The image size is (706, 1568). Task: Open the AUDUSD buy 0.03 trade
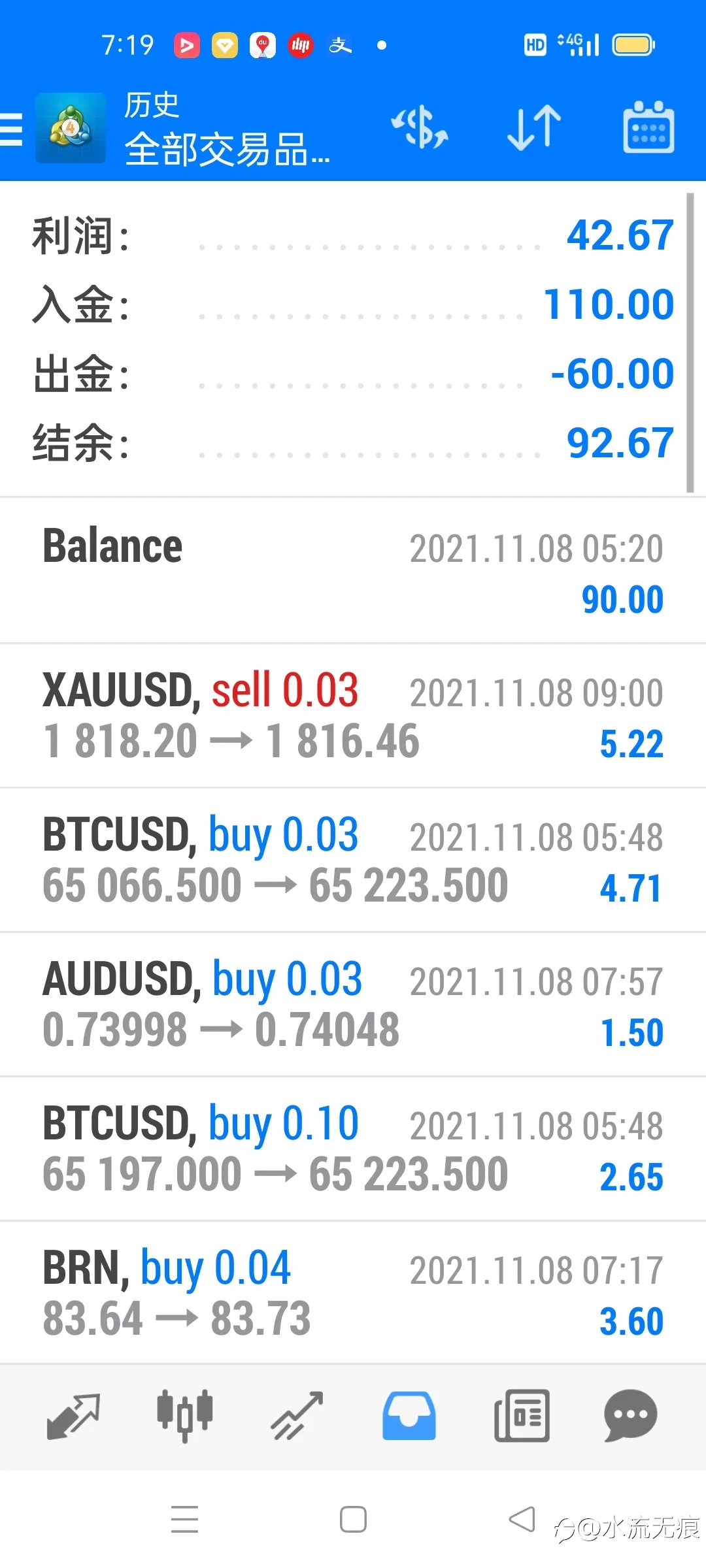point(353,1005)
